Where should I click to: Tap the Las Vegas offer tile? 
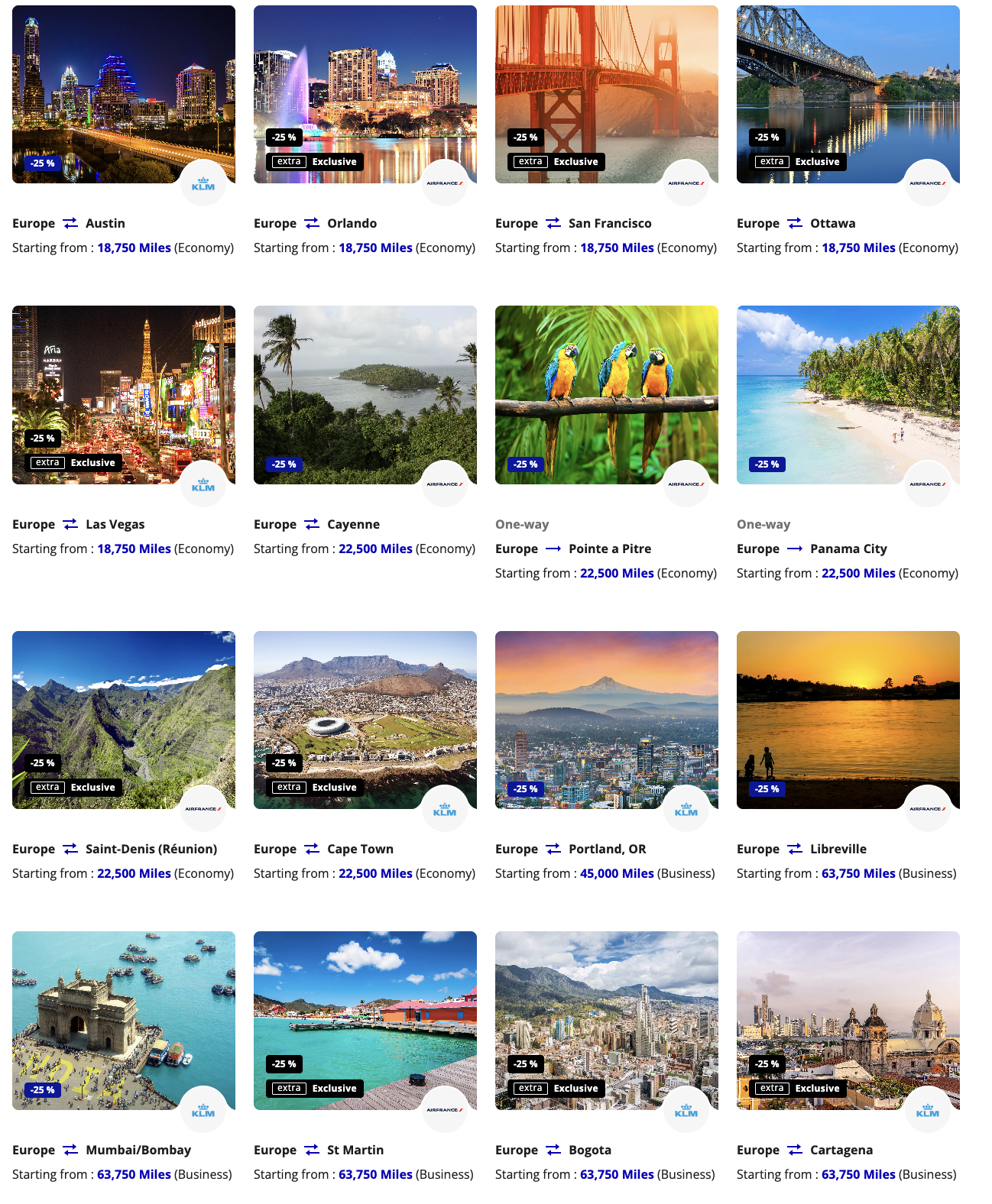pos(124,395)
